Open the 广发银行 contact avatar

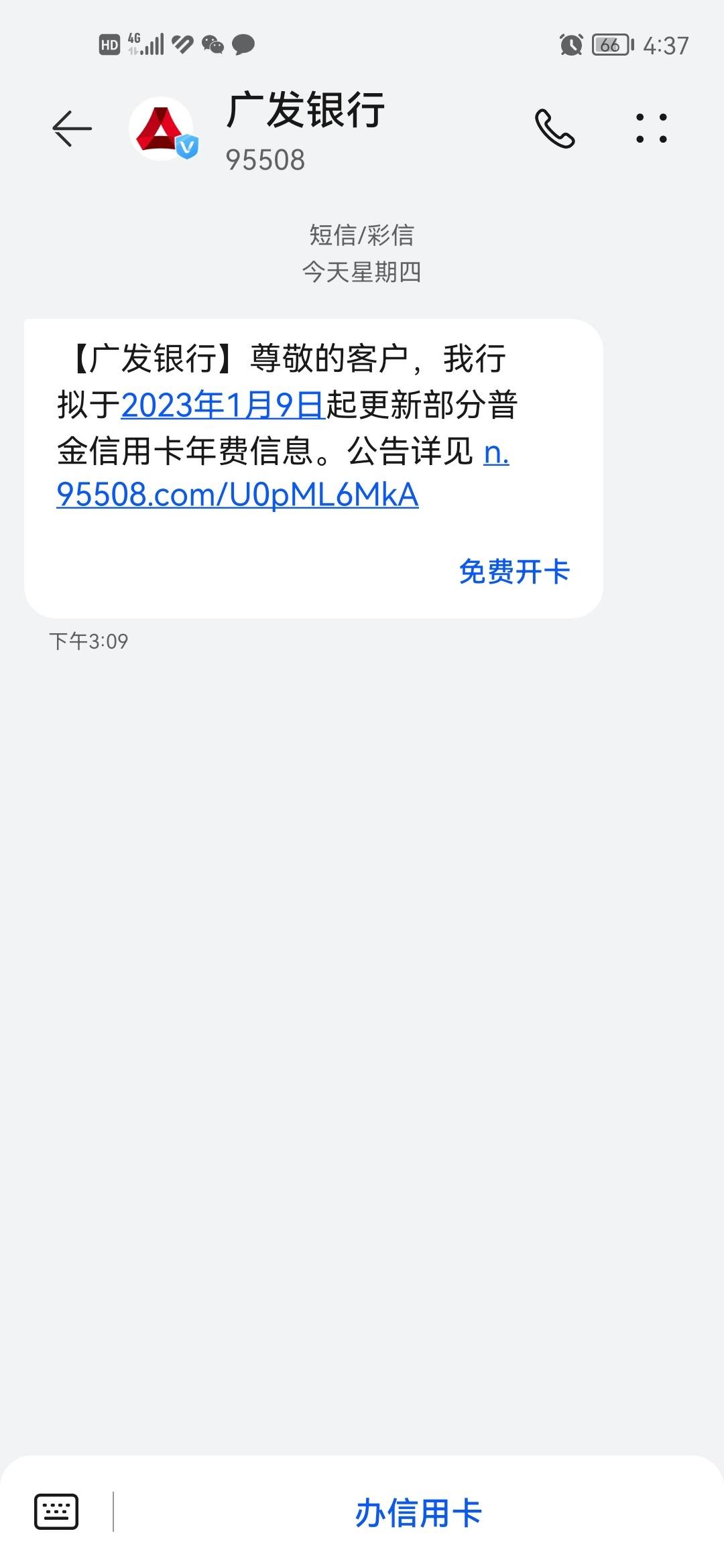click(163, 129)
